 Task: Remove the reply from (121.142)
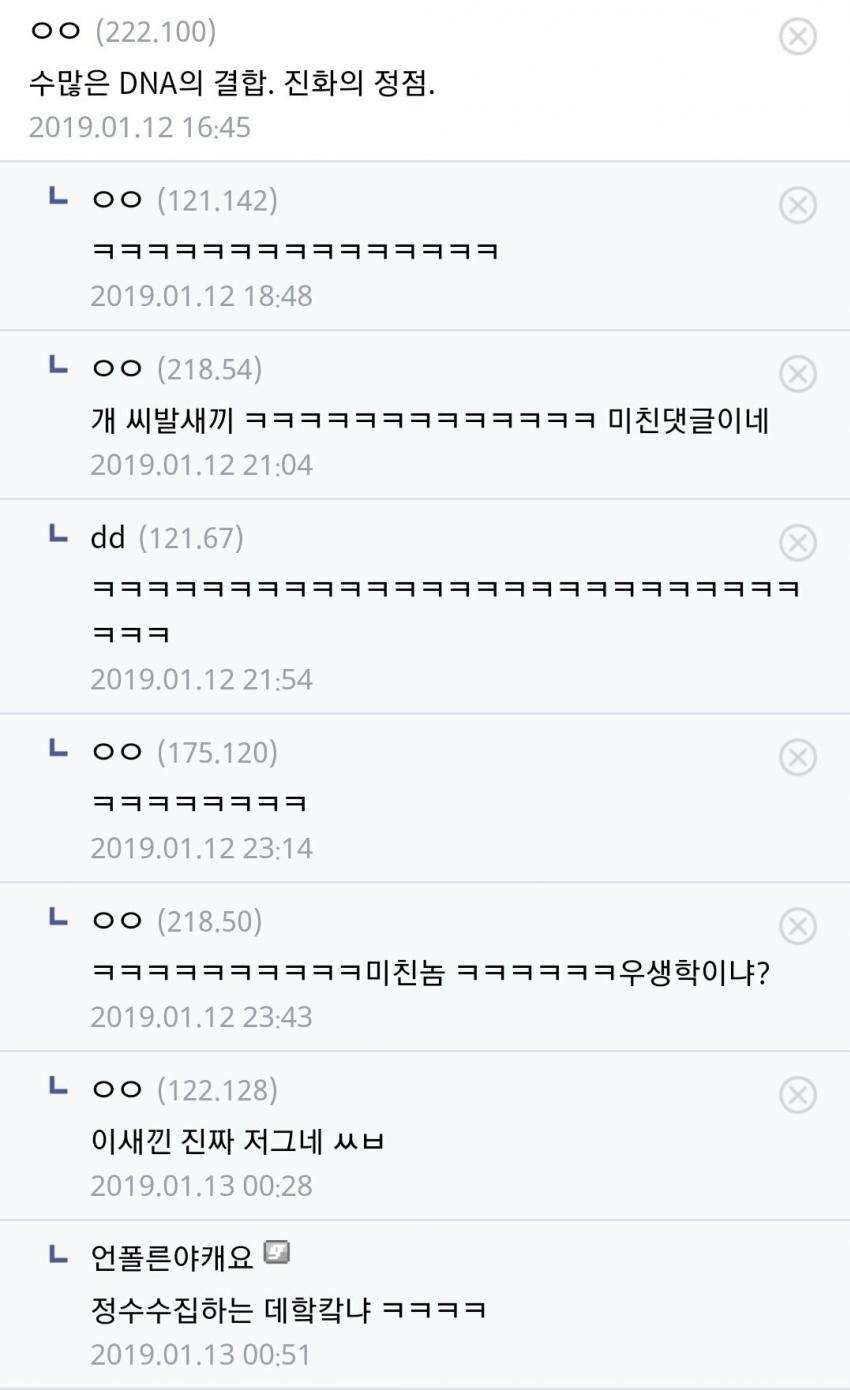pos(797,206)
